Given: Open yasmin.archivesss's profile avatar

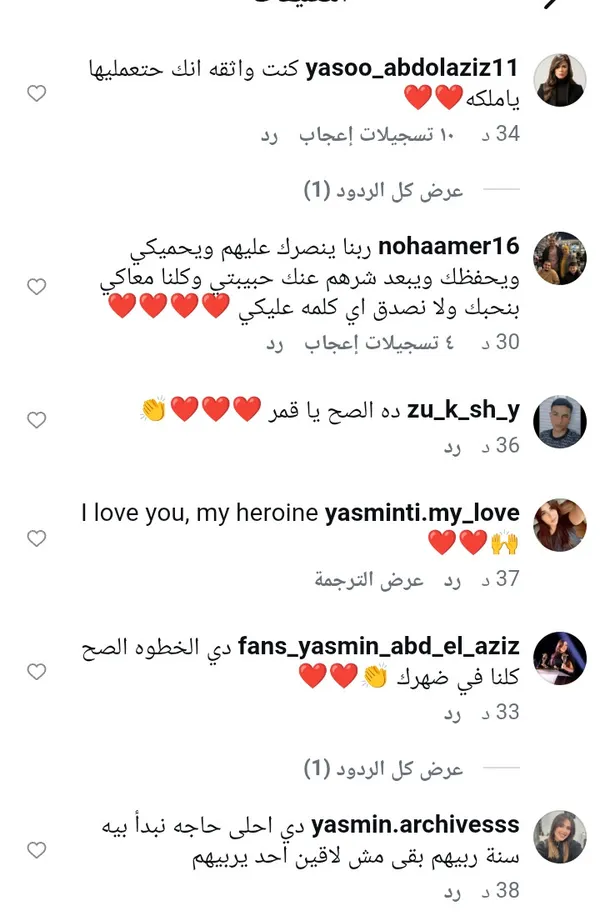Looking at the screenshot, I should 560,836.
